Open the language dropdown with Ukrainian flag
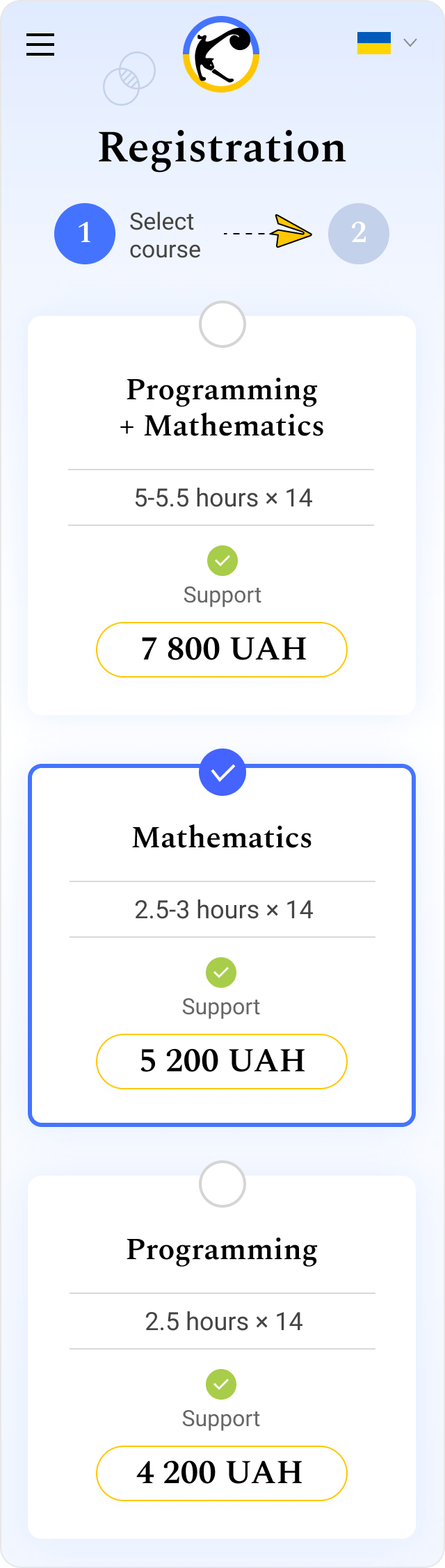Viewport: 445px width, 1568px height. pyautogui.click(x=387, y=43)
